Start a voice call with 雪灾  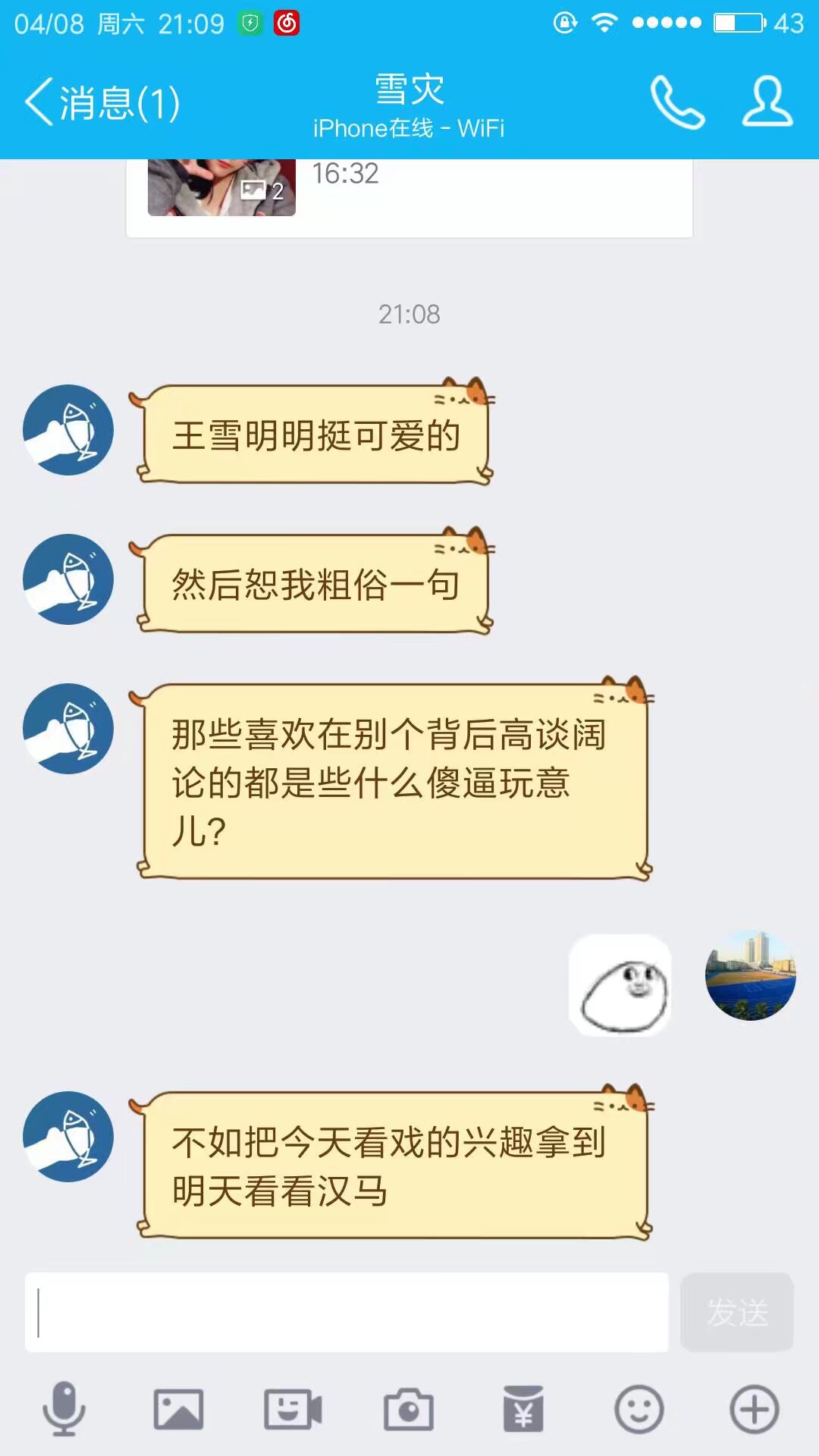click(x=677, y=102)
